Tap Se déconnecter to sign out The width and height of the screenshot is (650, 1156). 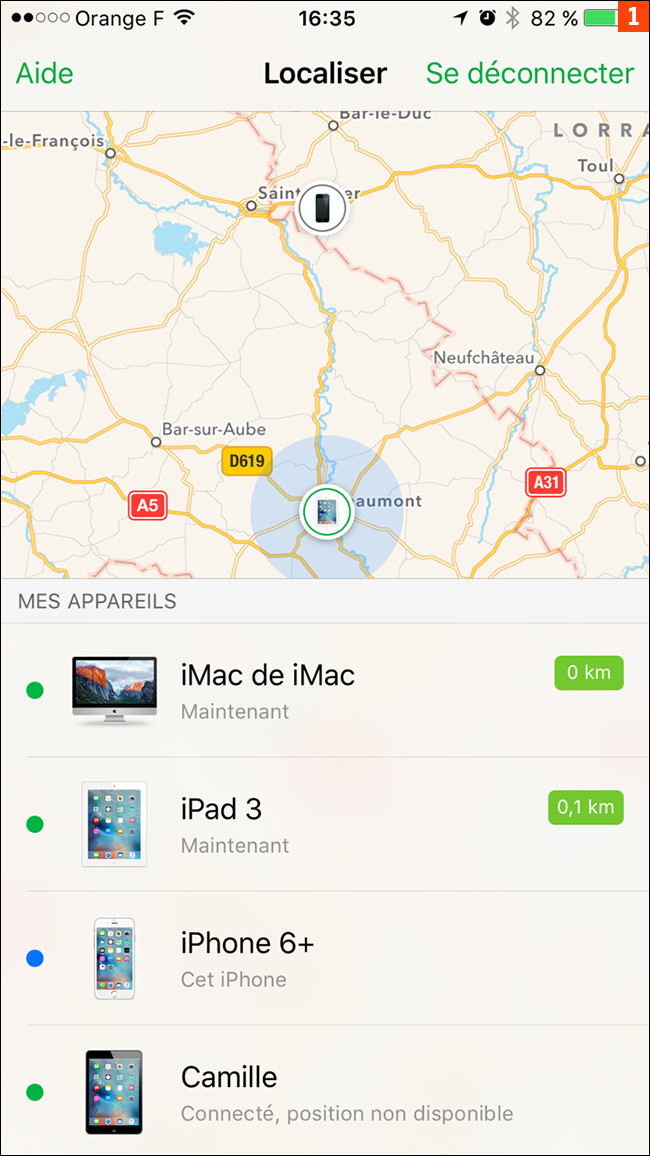pos(530,74)
